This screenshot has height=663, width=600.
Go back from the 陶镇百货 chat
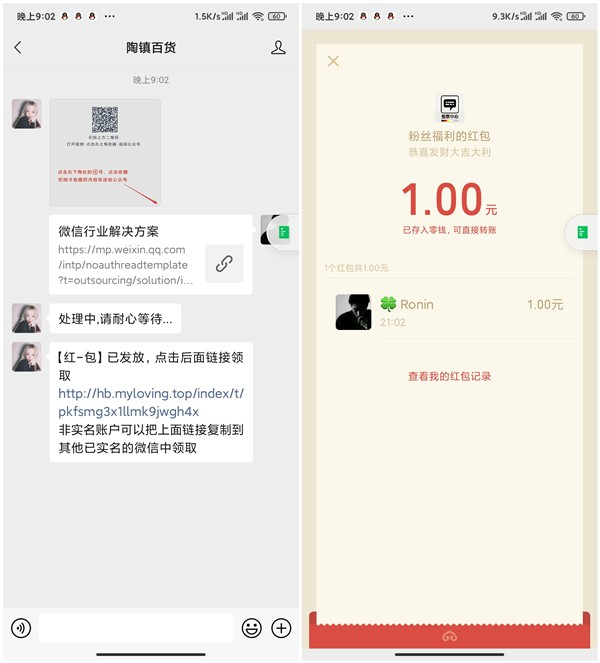coord(18,48)
